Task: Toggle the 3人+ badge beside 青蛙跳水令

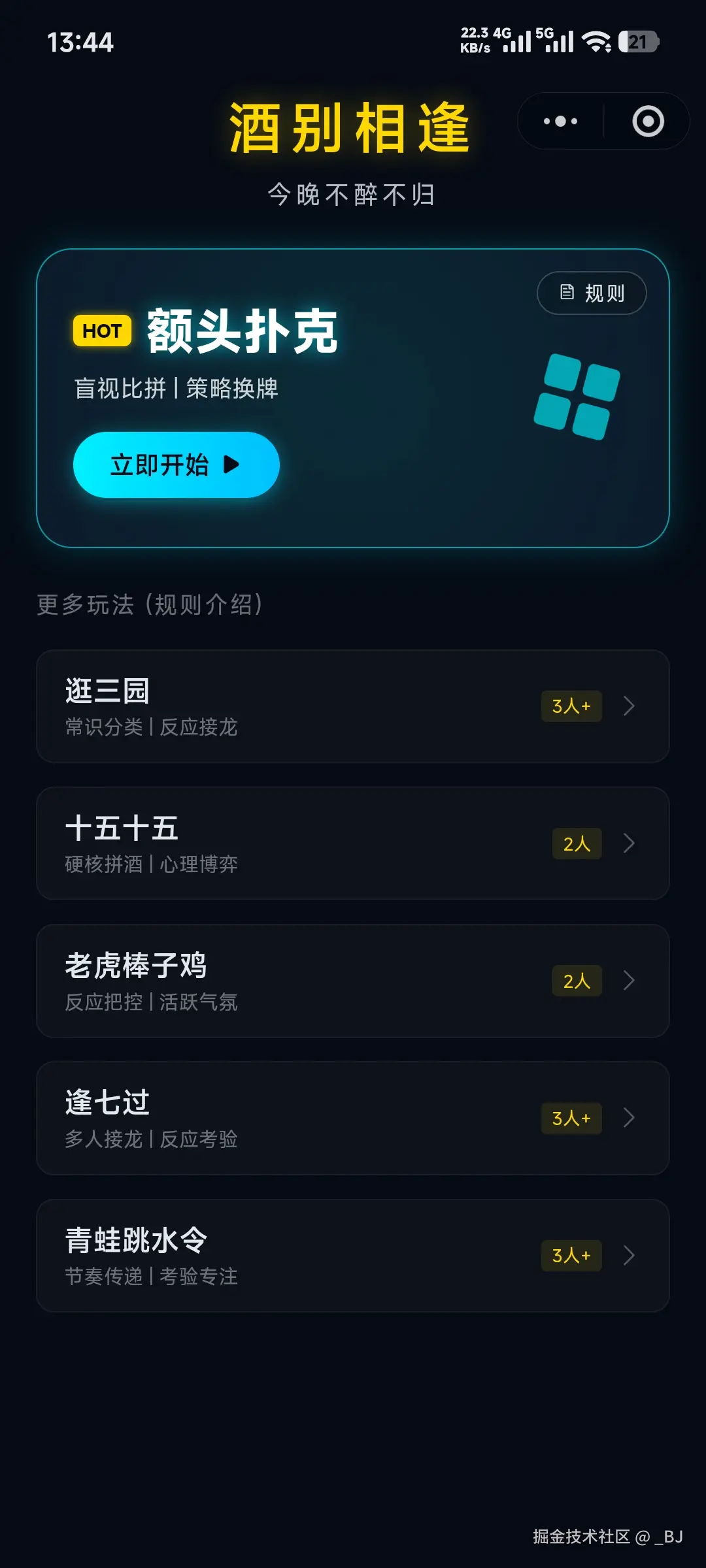Action: pyautogui.click(x=571, y=1255)
